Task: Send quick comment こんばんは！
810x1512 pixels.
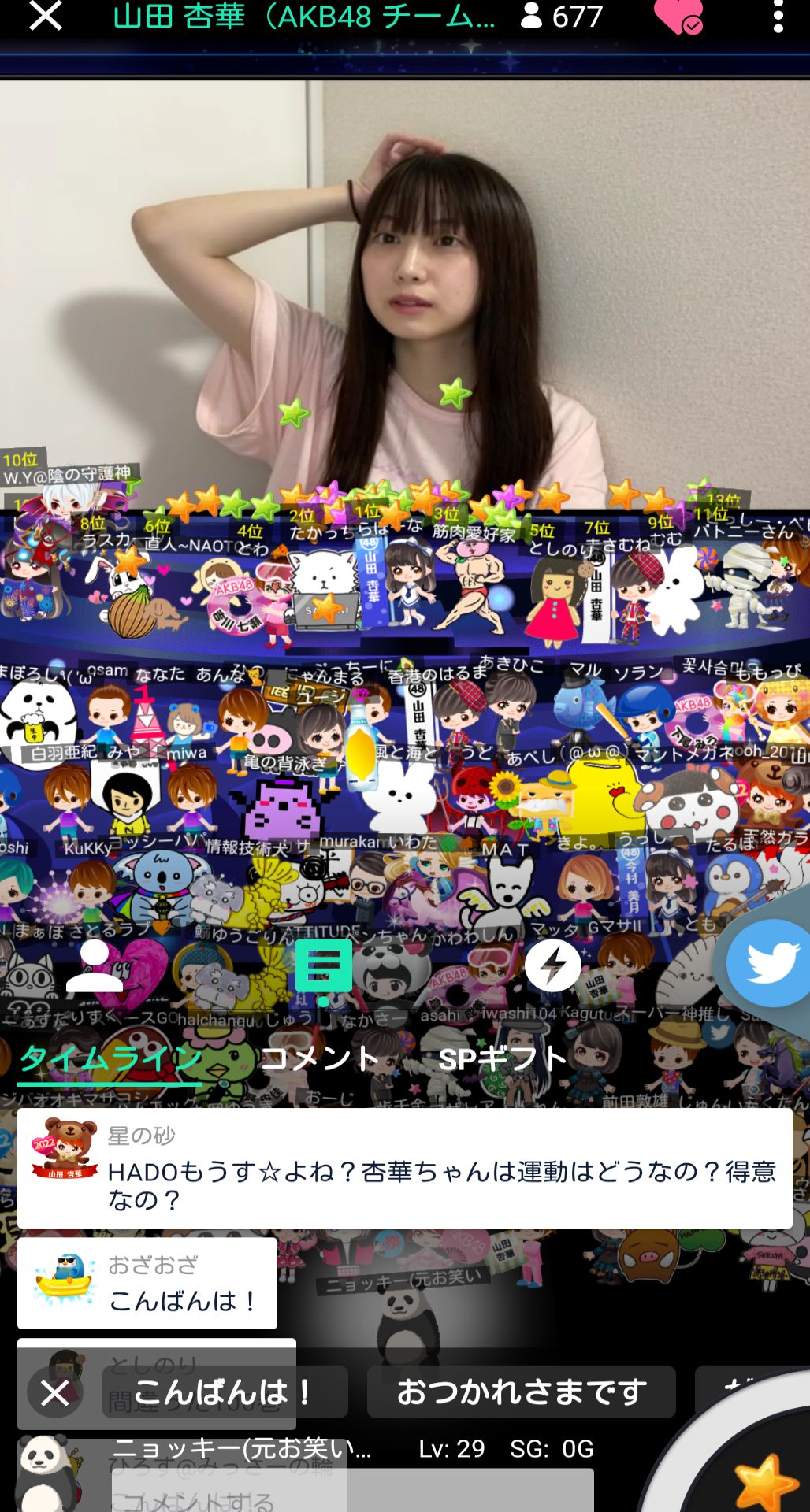Action: pyautogui.click(x=225, y=1392)
